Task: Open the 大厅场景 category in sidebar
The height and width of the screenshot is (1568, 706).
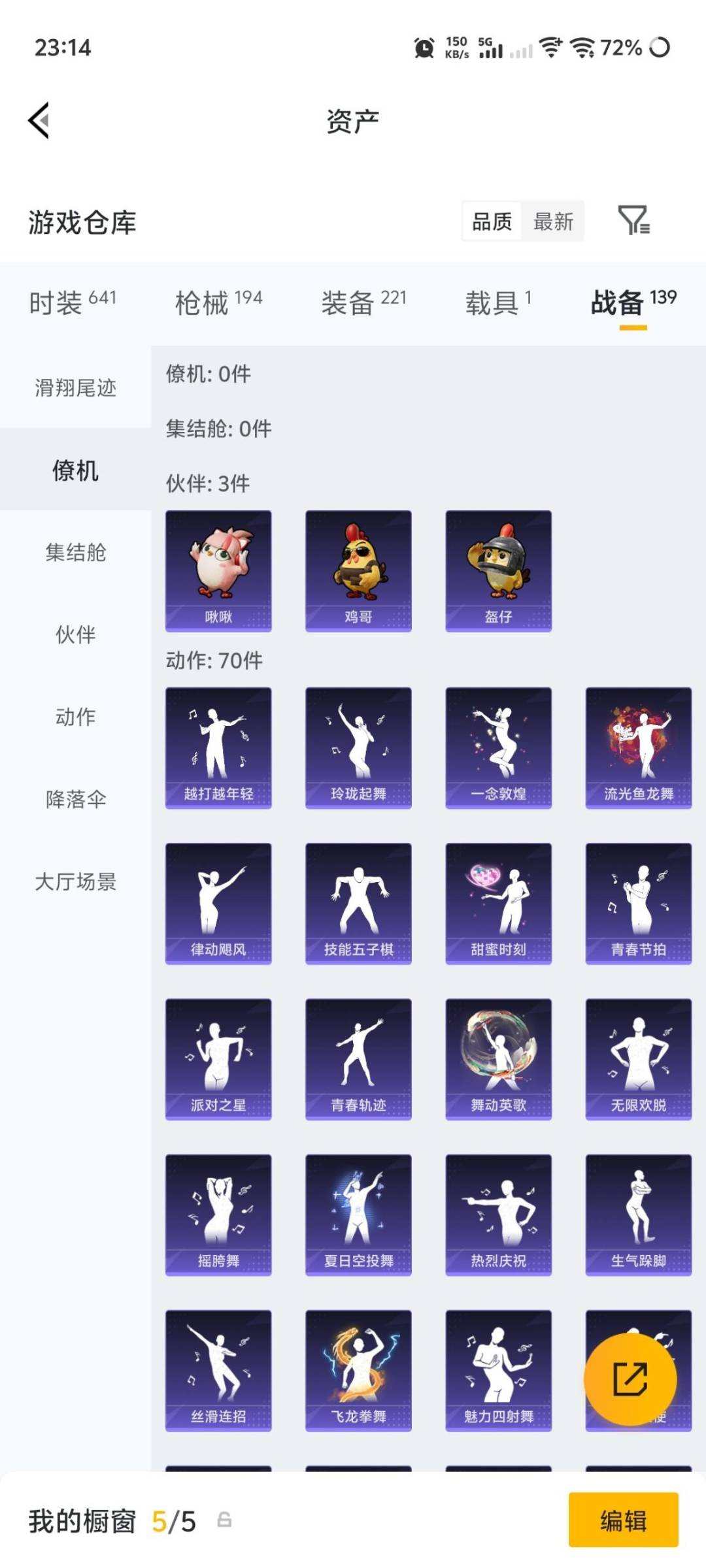Action: 74,882
